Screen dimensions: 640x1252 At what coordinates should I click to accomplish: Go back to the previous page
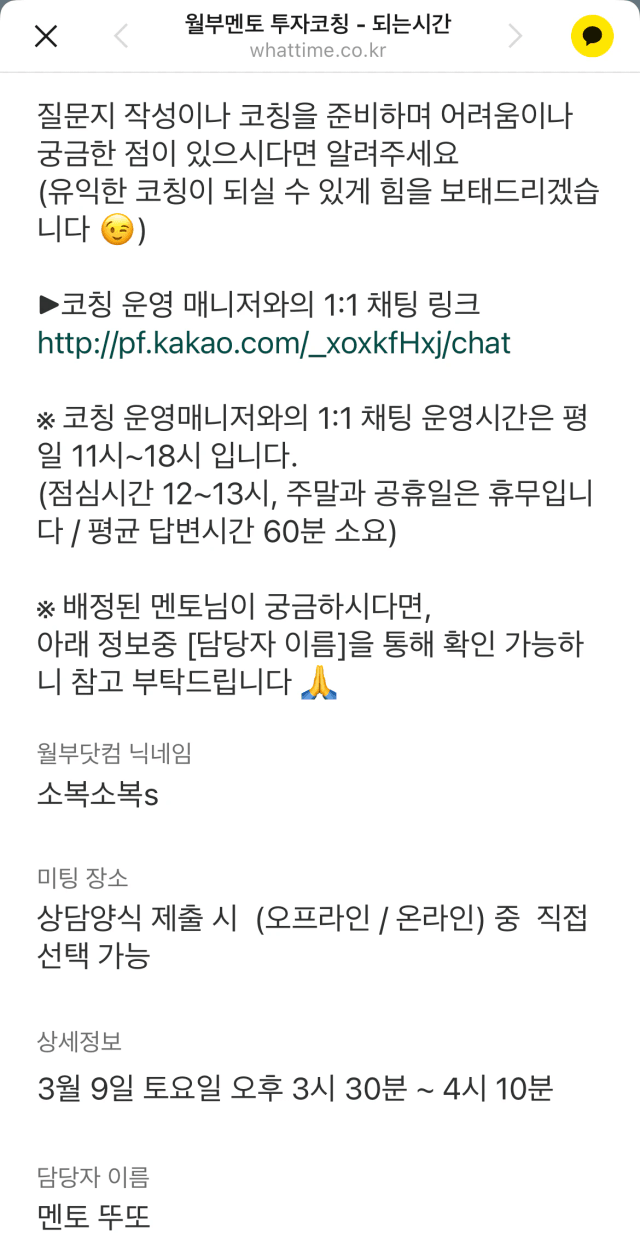tap(121, 36)
